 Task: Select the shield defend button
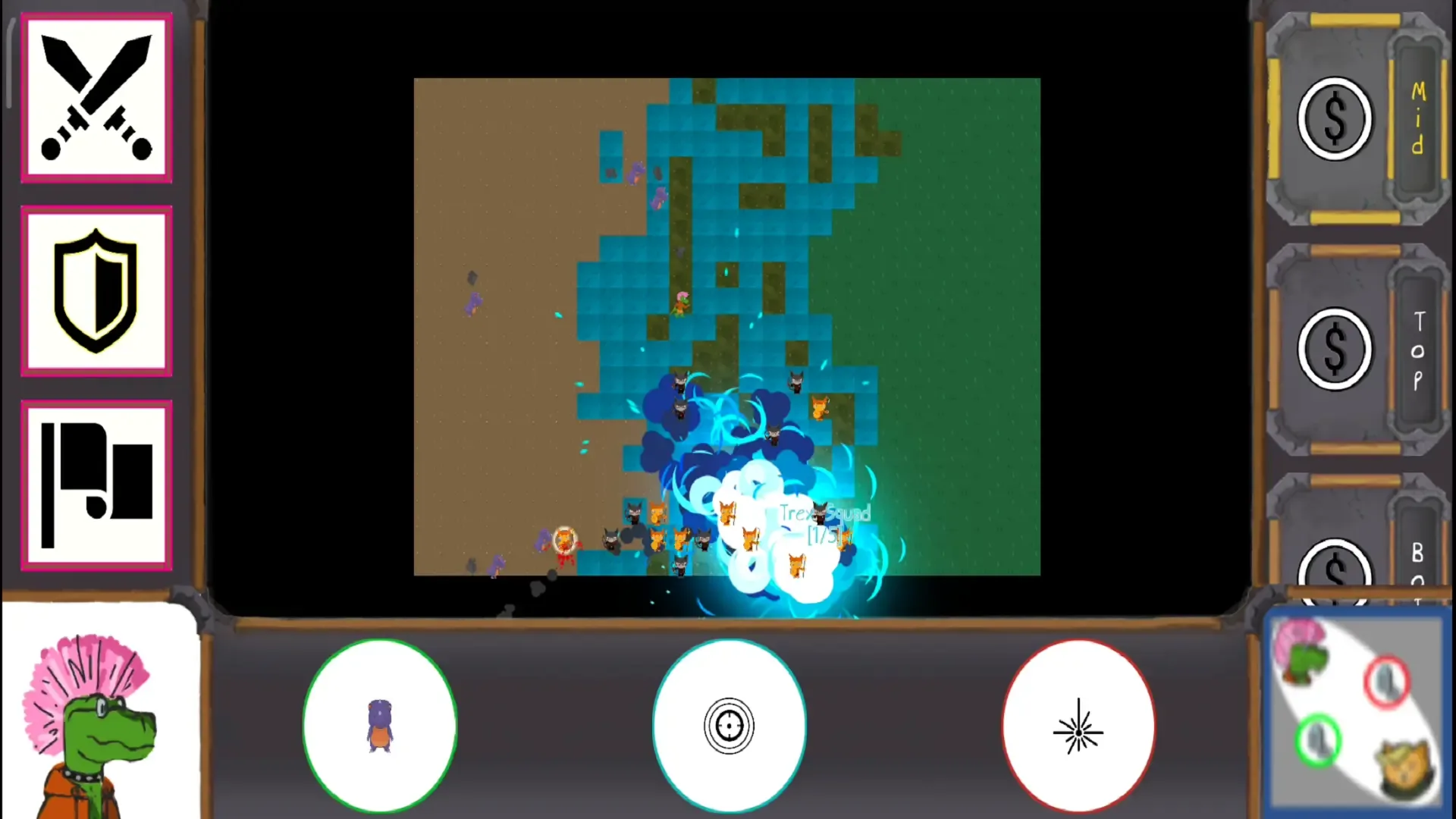(96, 291)
